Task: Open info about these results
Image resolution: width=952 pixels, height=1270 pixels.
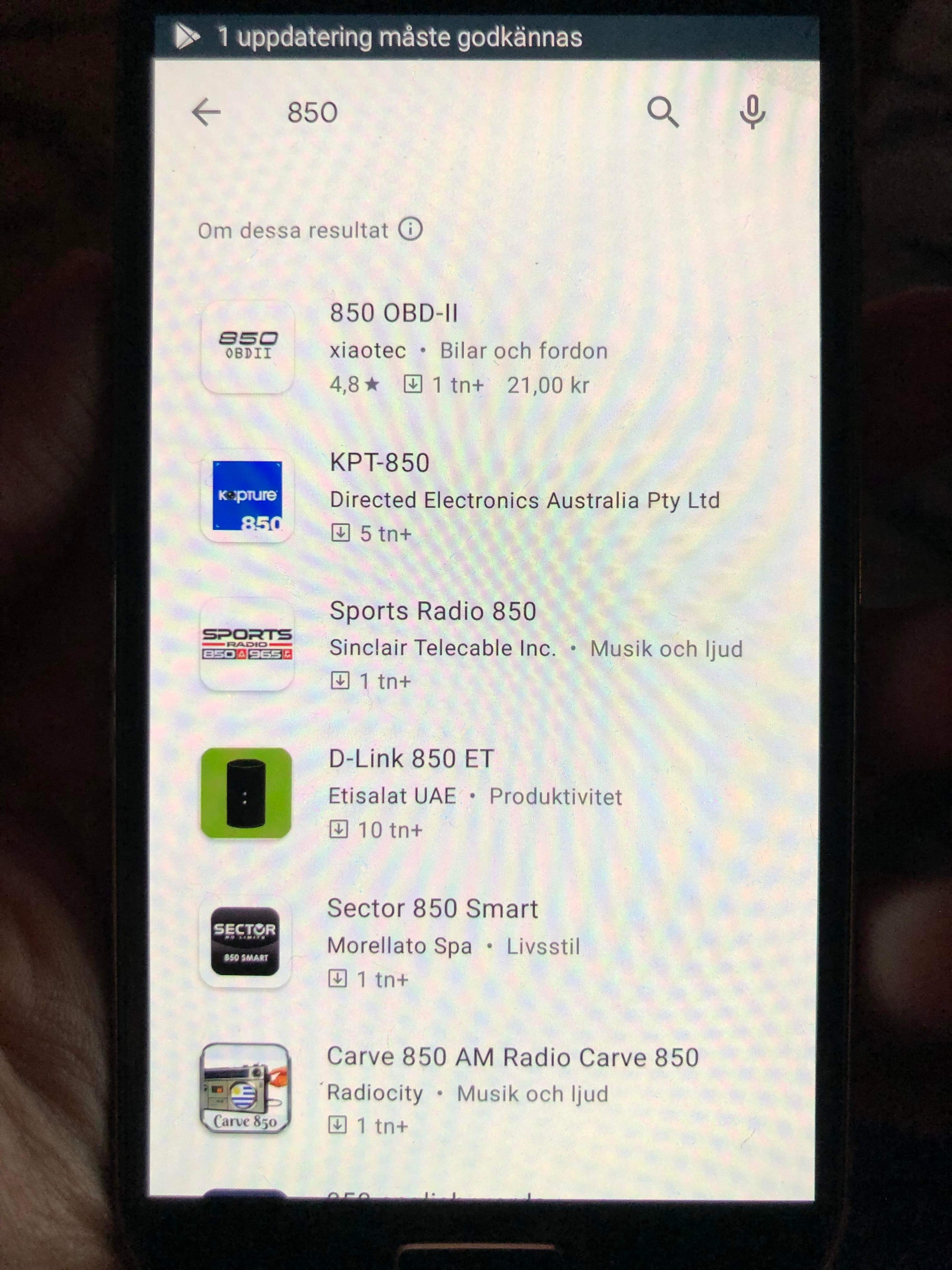Action: point(410,230)
